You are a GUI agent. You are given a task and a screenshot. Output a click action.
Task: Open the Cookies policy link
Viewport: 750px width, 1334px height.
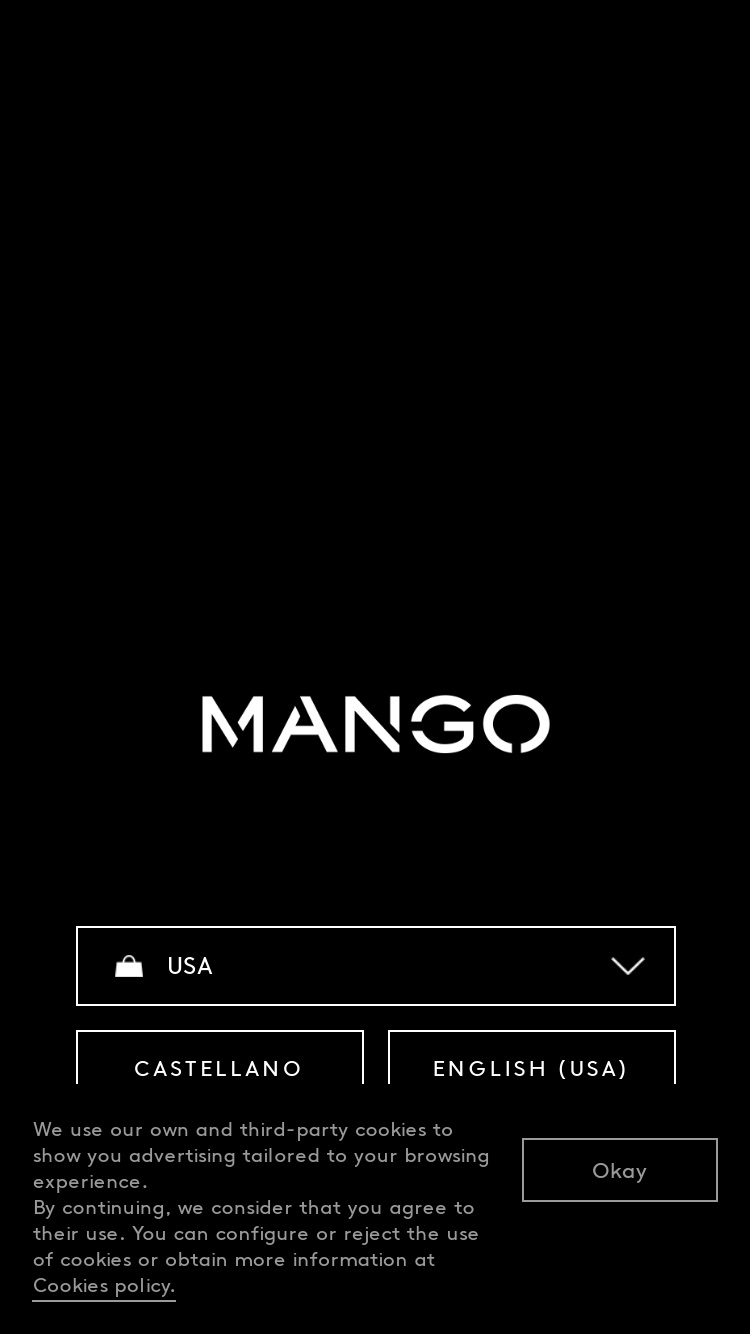[x=104, y=1286]
